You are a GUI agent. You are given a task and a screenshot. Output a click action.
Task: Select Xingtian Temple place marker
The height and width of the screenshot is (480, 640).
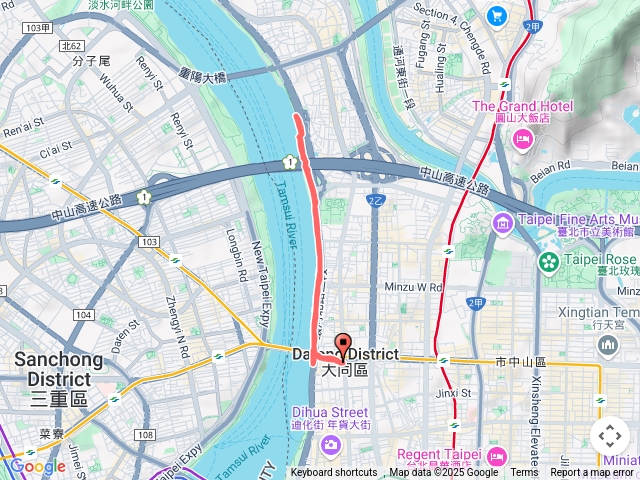coord(609,345)
